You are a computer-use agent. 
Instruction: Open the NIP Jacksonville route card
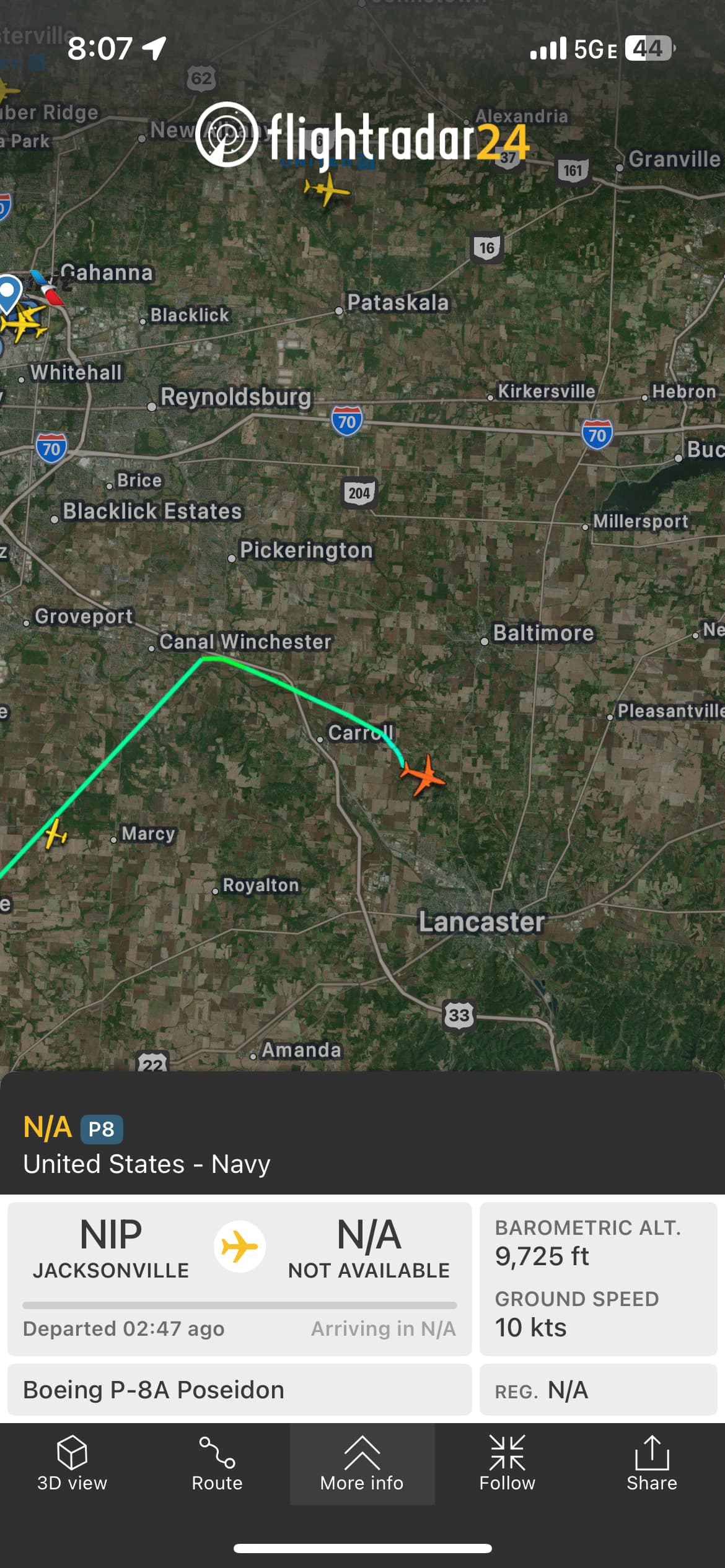pyautogui.click(x=239, y=1278)
